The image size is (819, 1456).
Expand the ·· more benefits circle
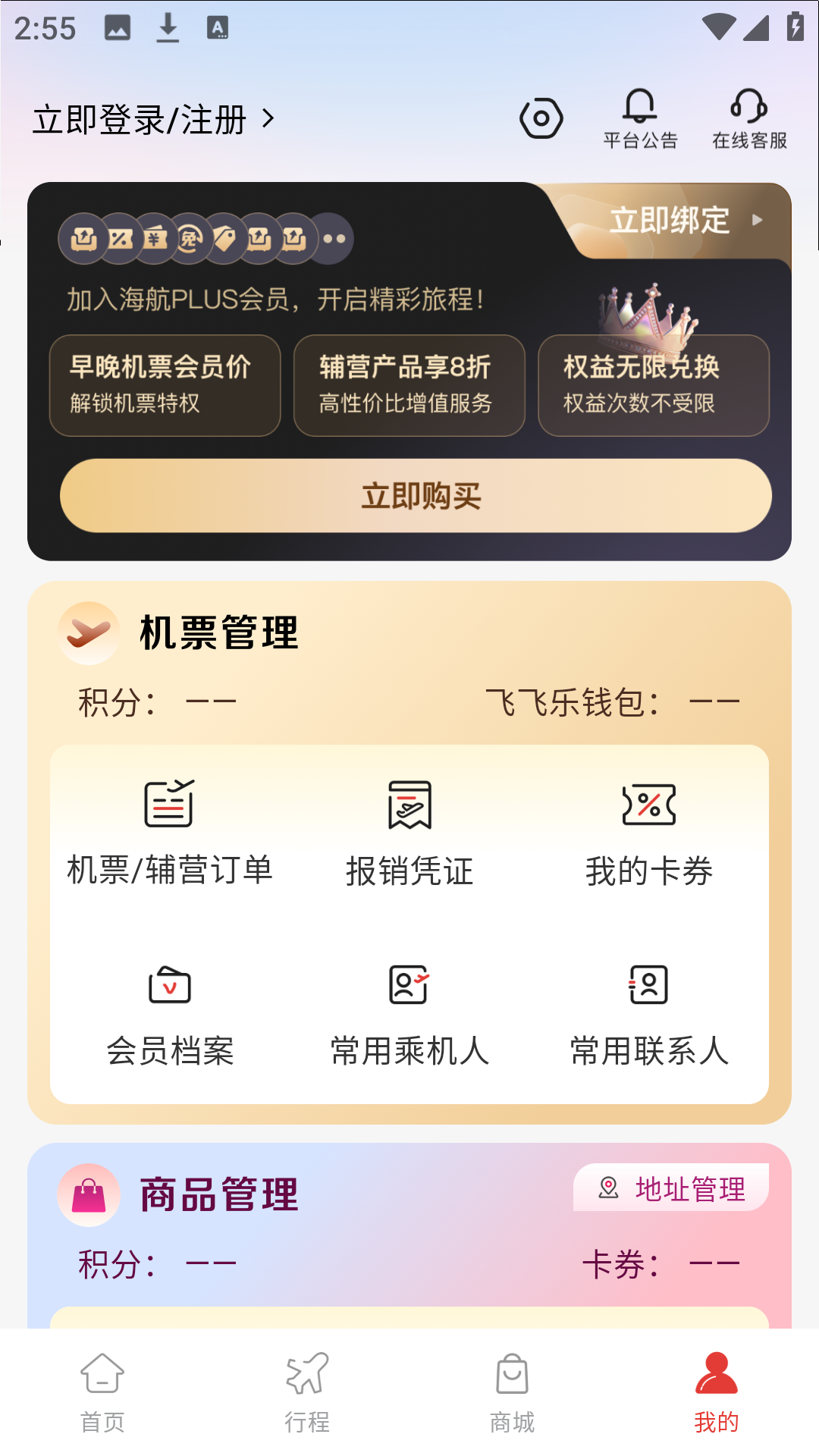pyautogui.click(x=331, y=237)
